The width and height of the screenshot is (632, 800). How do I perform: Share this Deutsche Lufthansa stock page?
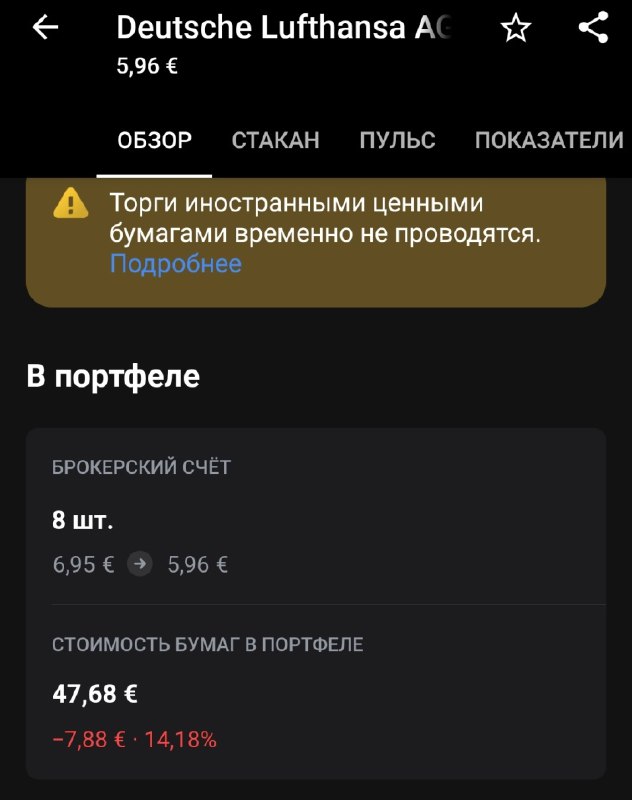click(x=593, y=27)
